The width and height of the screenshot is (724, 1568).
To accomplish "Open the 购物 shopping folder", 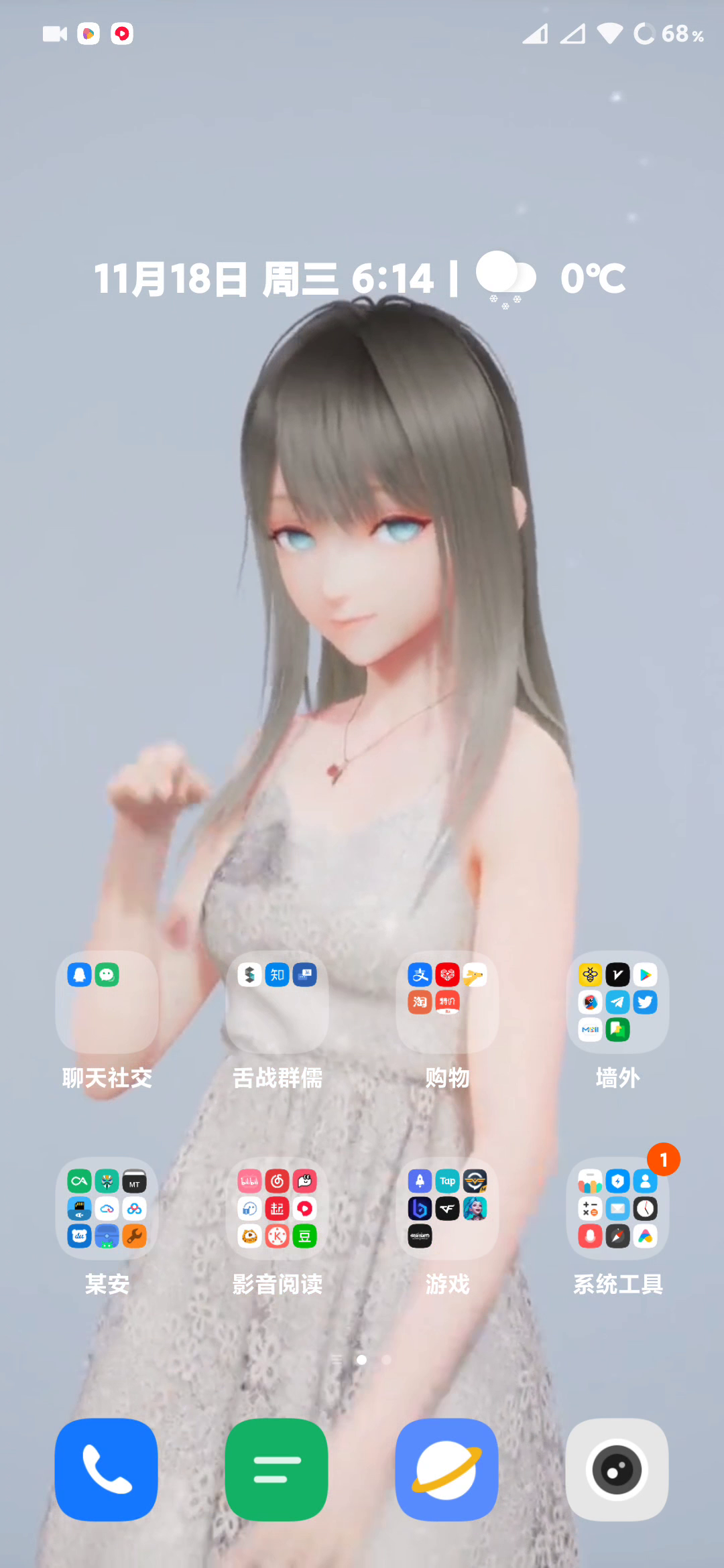I will [x=447, y=1002].
